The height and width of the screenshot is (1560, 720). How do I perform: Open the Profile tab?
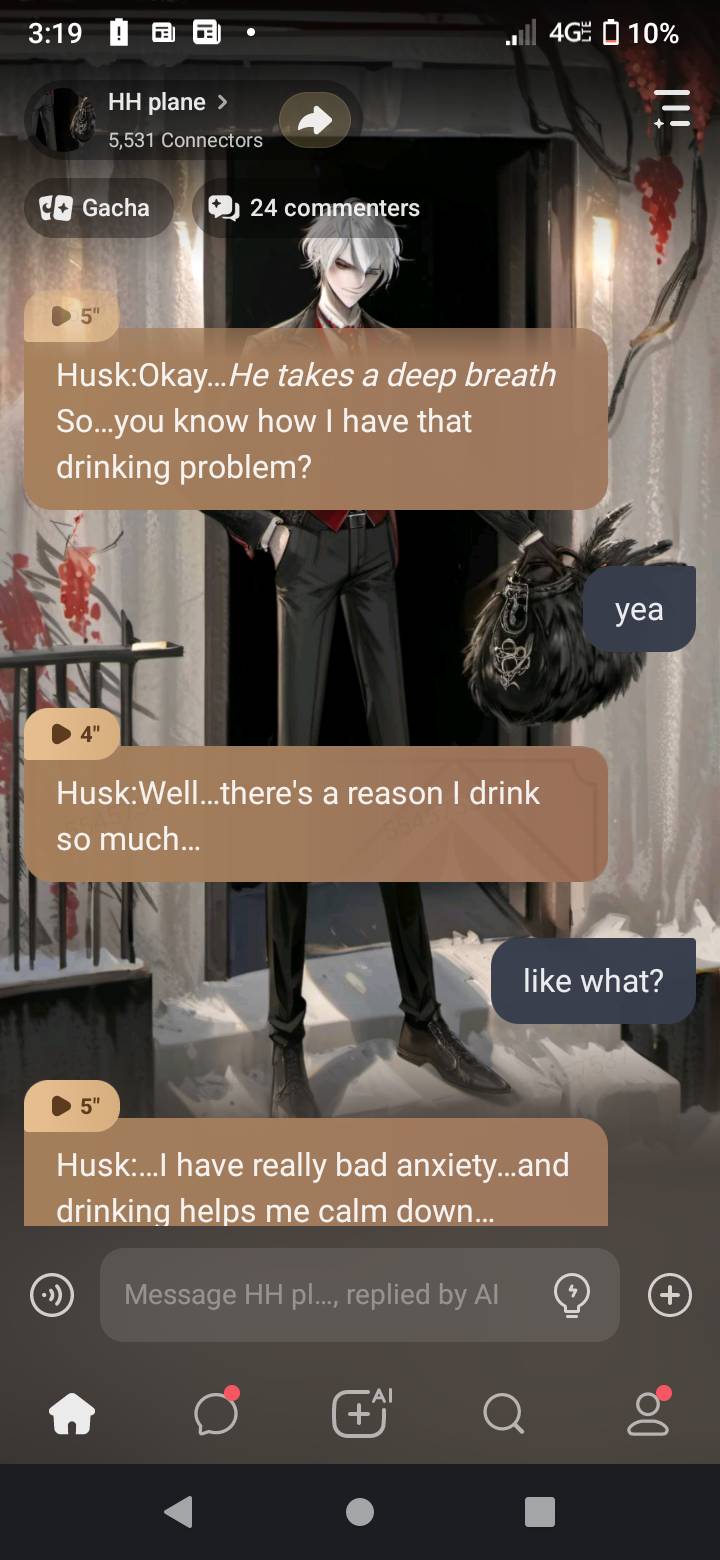[647, 1414]
